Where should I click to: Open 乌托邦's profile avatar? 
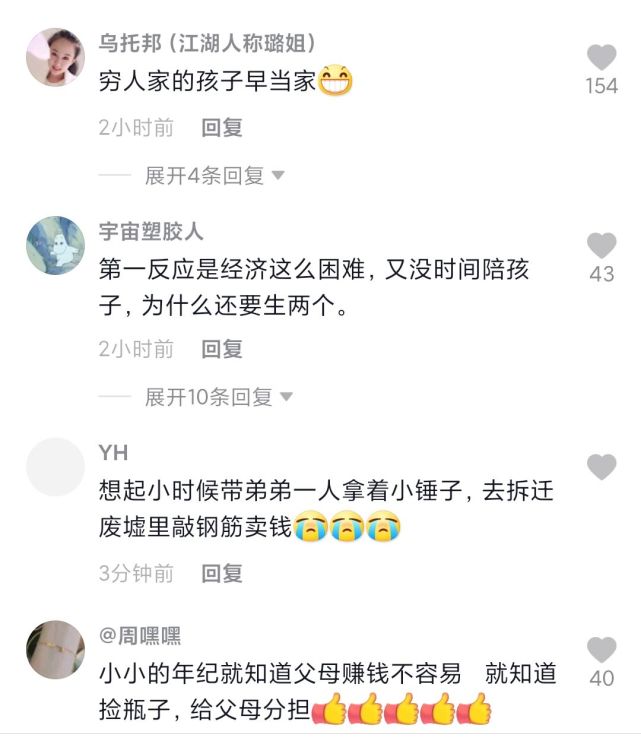coord(55,57)
